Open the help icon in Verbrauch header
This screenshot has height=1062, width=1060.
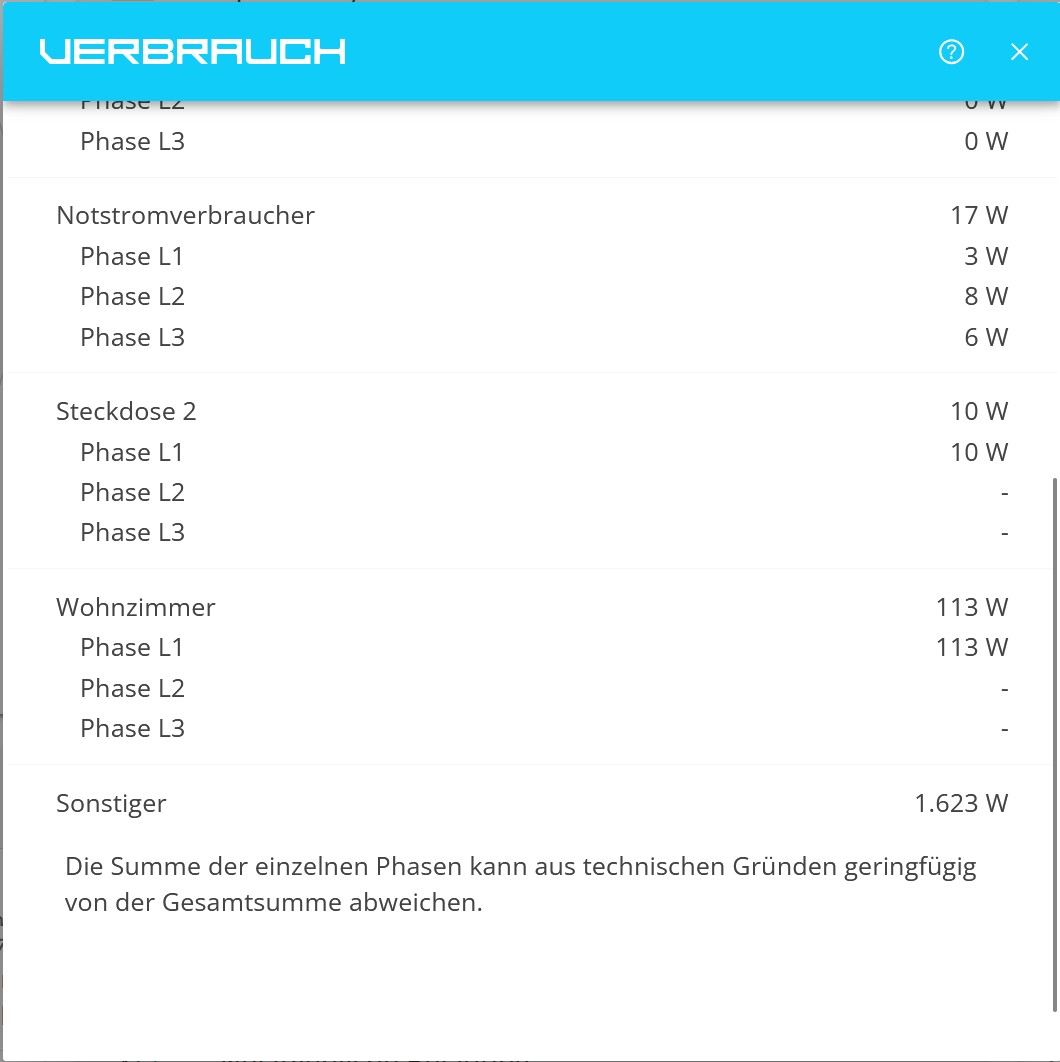click(951, 52)
